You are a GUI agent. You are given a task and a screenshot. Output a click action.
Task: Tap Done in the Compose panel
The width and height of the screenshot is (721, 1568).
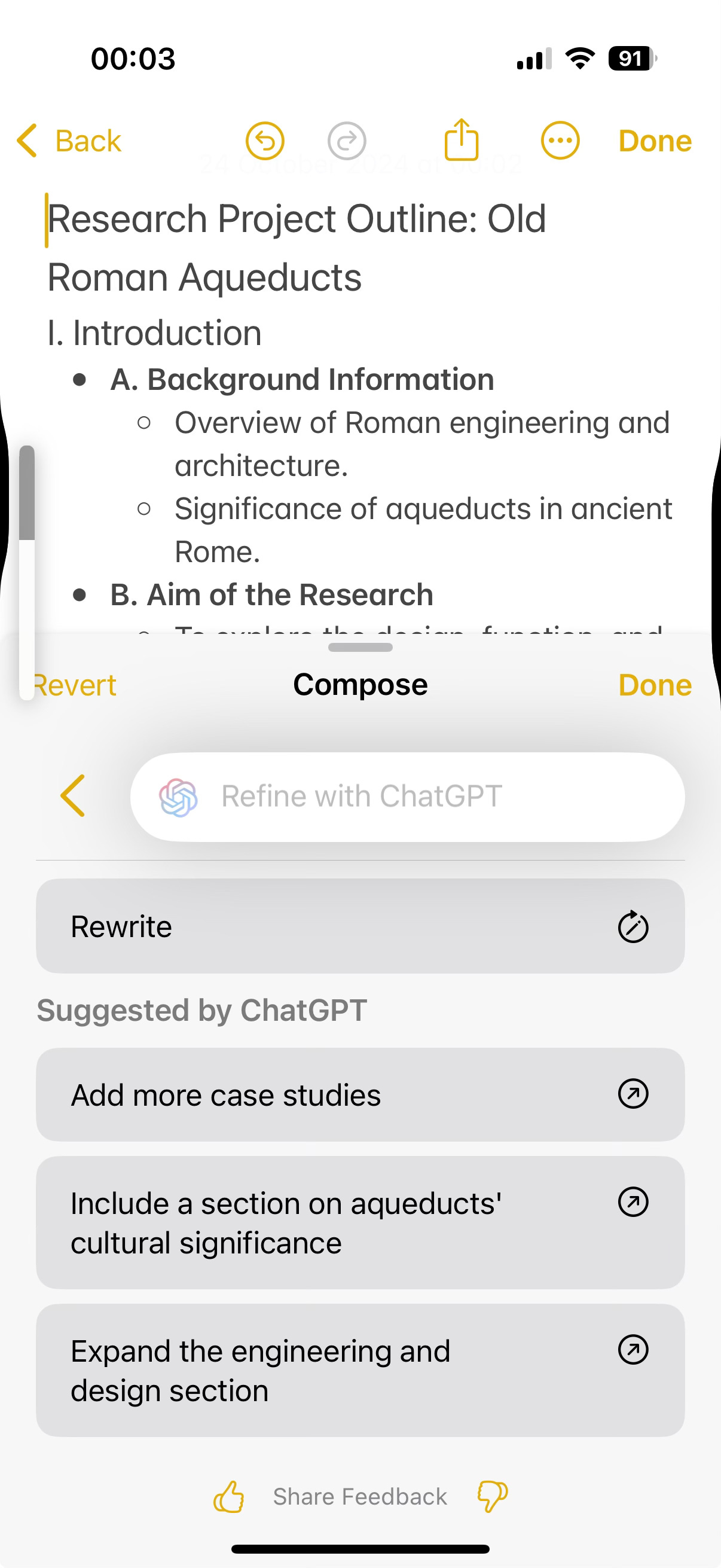pyautogui.click(x=655, y=685)
